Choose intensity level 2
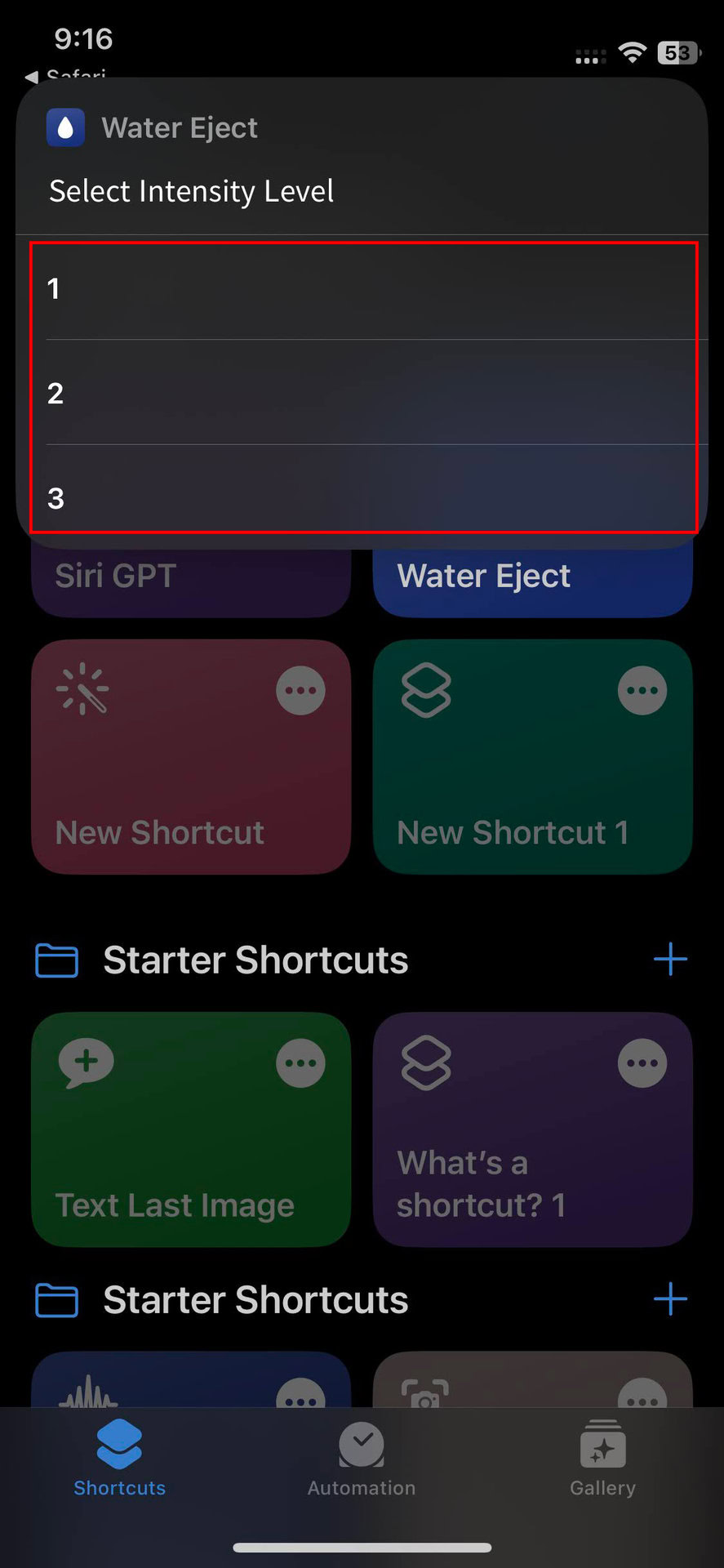 [363, 394]
